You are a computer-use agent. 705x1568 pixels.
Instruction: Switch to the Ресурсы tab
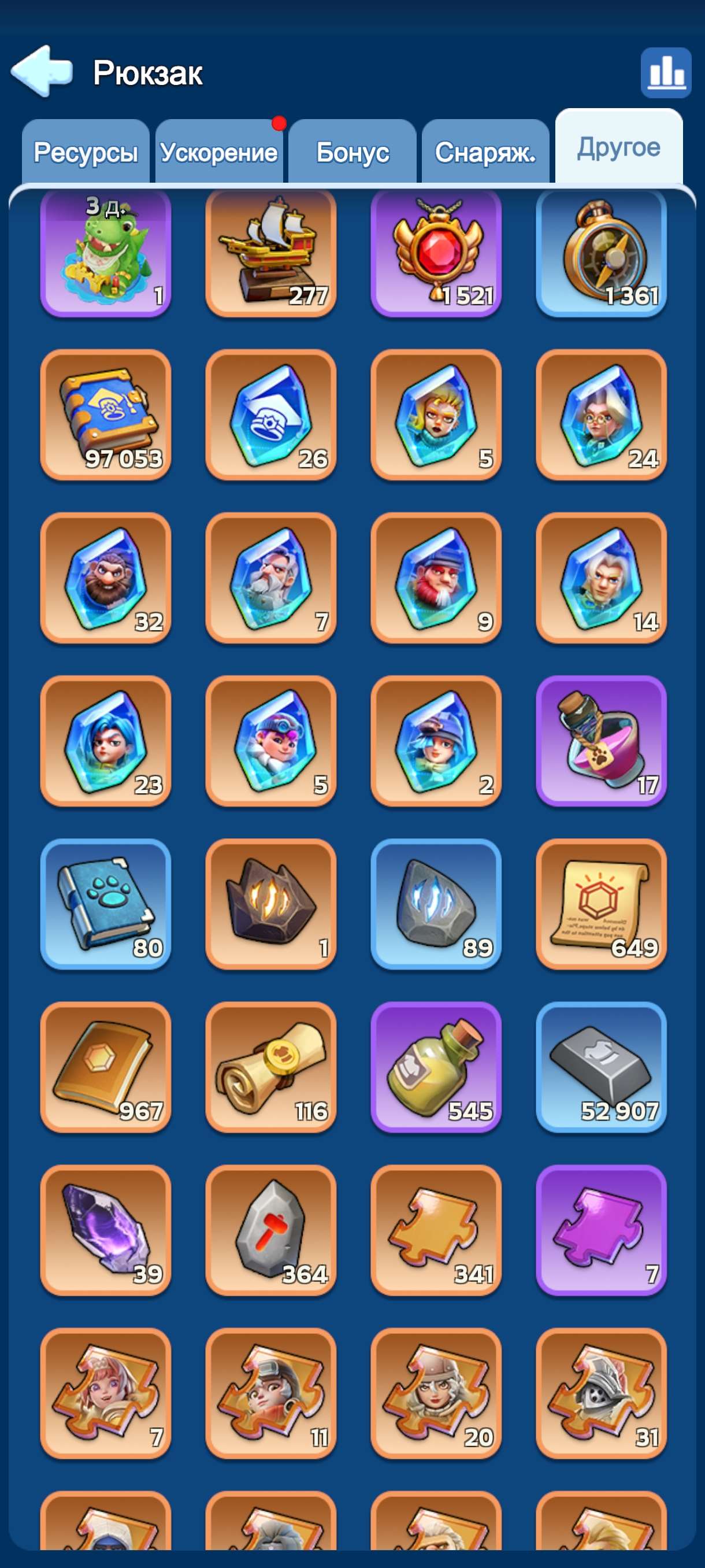coord(86,152)
